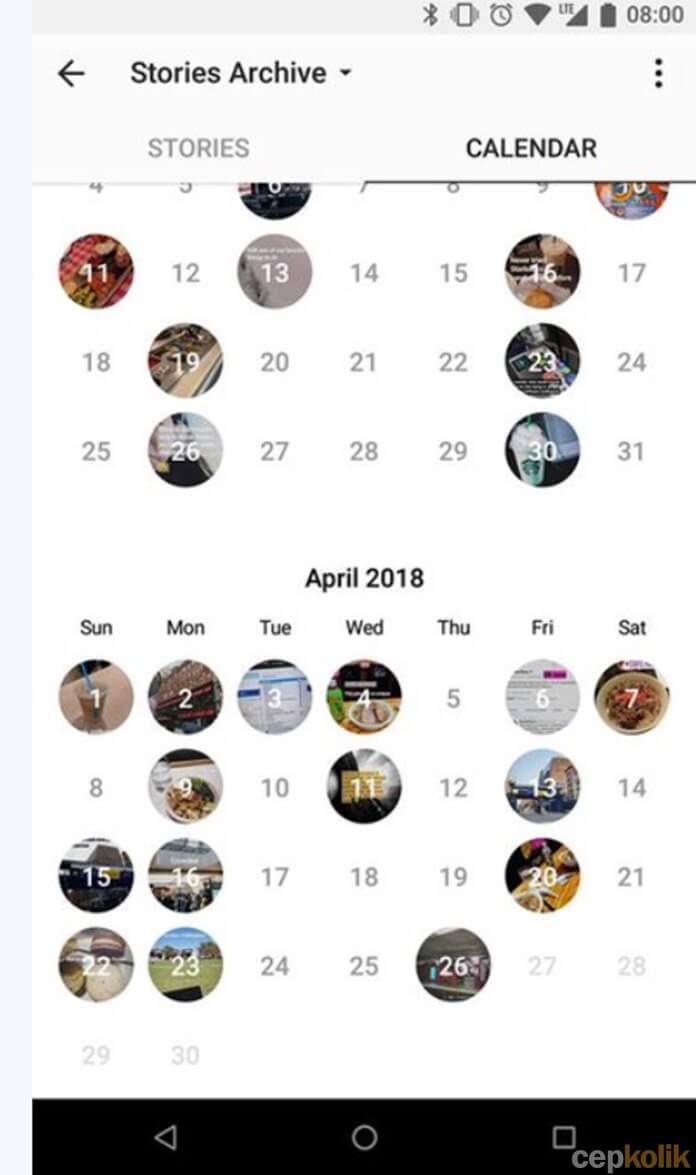Select the Calendar tab
Image resolution: width=696 pixels, height=1175 pixels.
531,148
